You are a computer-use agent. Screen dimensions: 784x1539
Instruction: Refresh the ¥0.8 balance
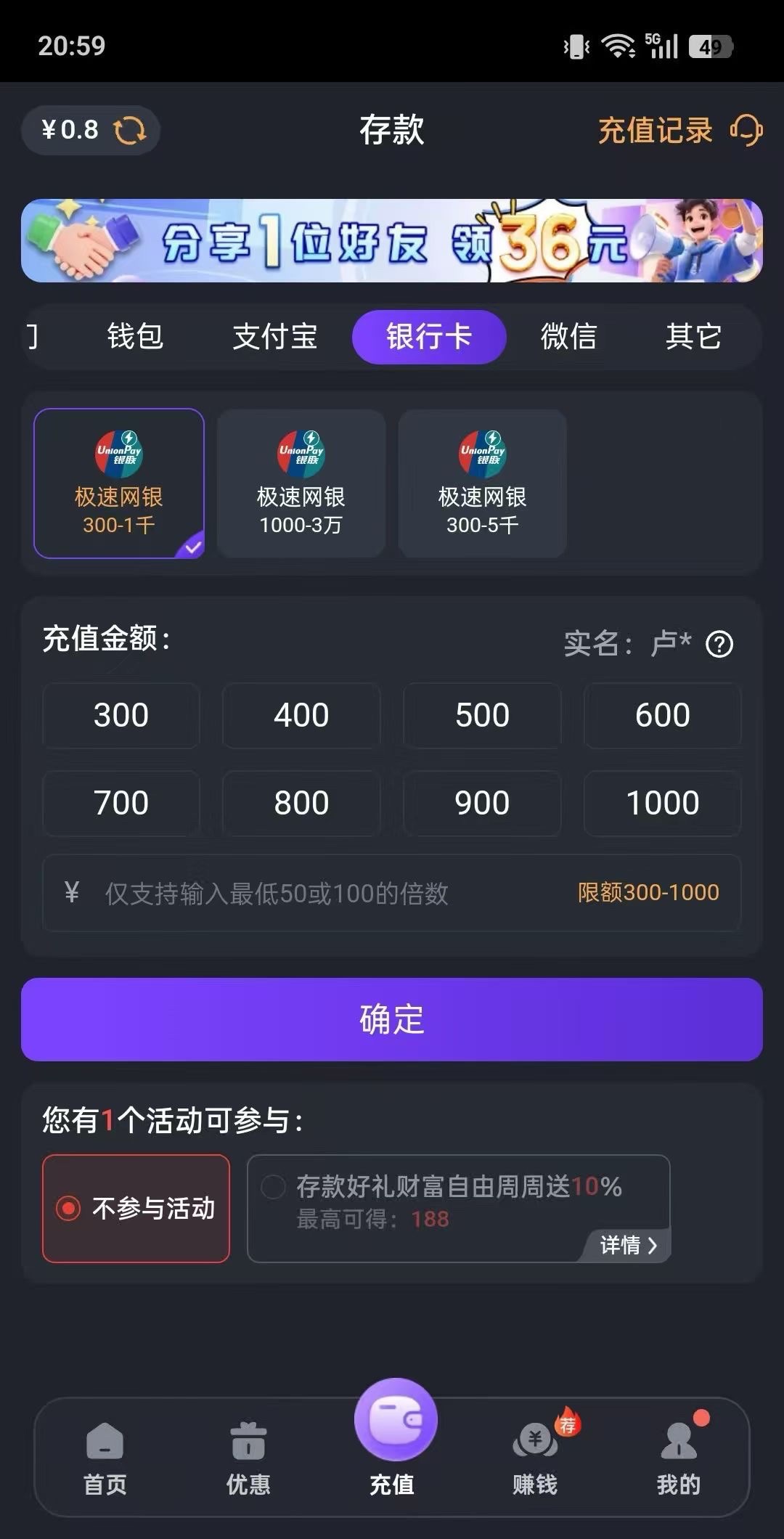click(x=130, y=131)
